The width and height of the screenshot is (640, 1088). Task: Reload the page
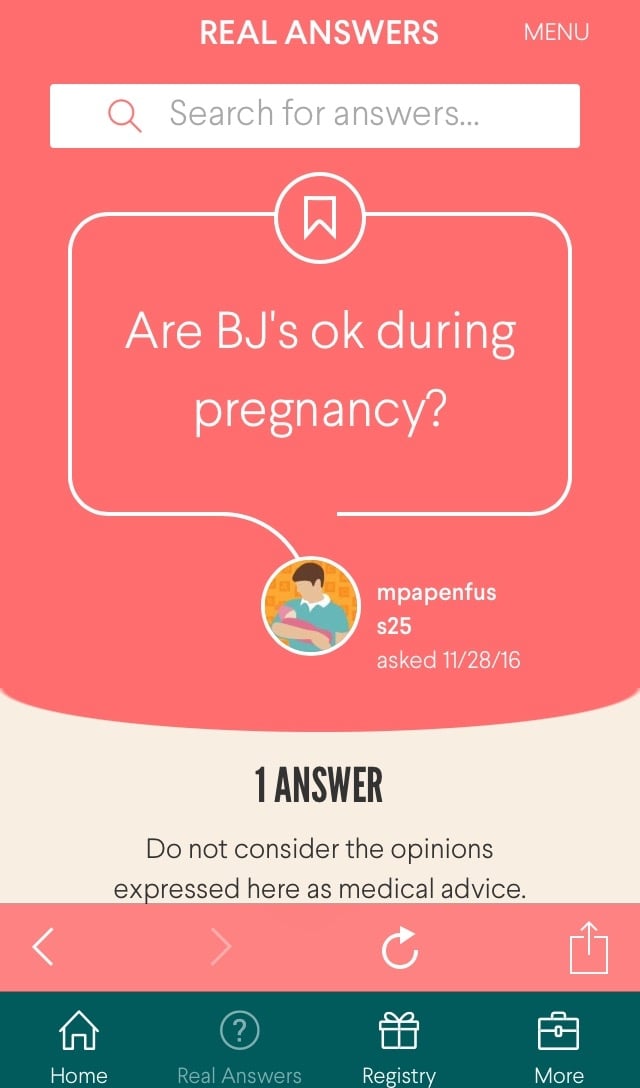click(x=400, y=947)
